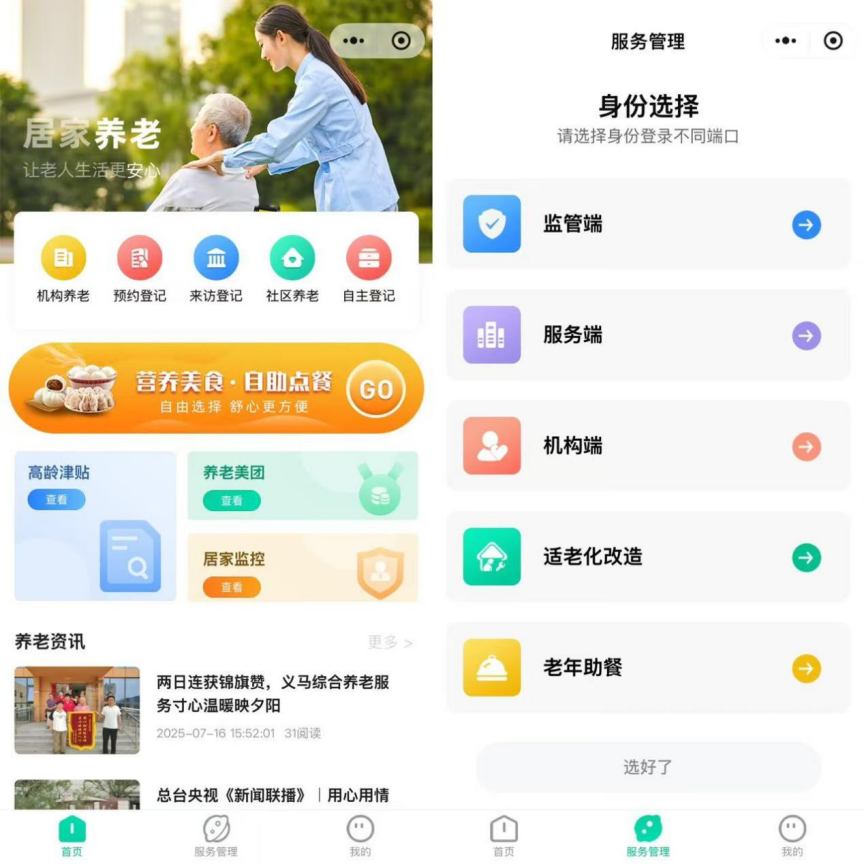864x864 pixels.
Task: Select 机构端 identity
Action: (x=647, y=446)
